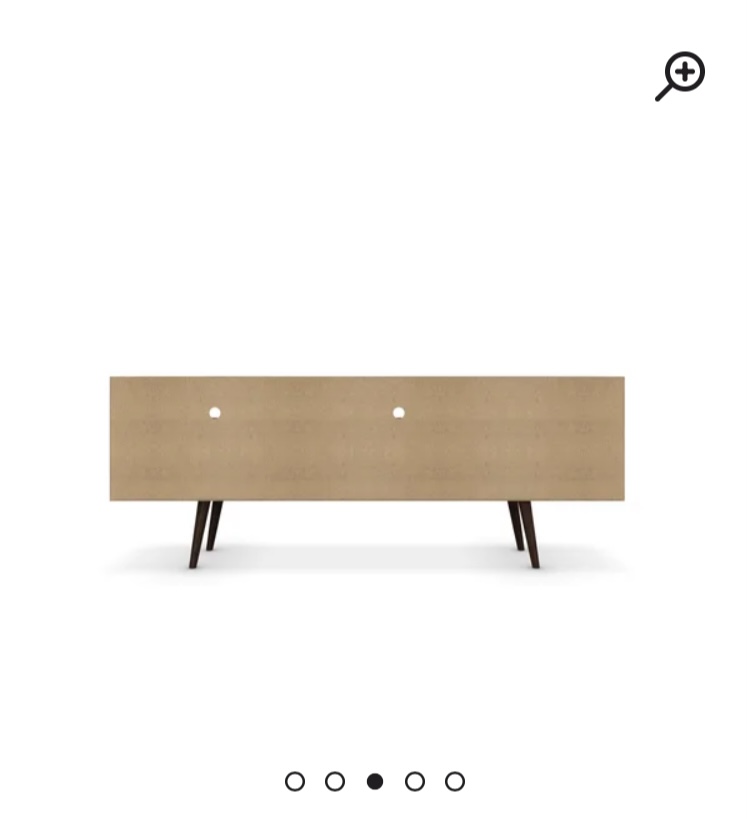Select the second page indicator dot
This screenshot has height=819, width=749.
click(x=335, y=781)
